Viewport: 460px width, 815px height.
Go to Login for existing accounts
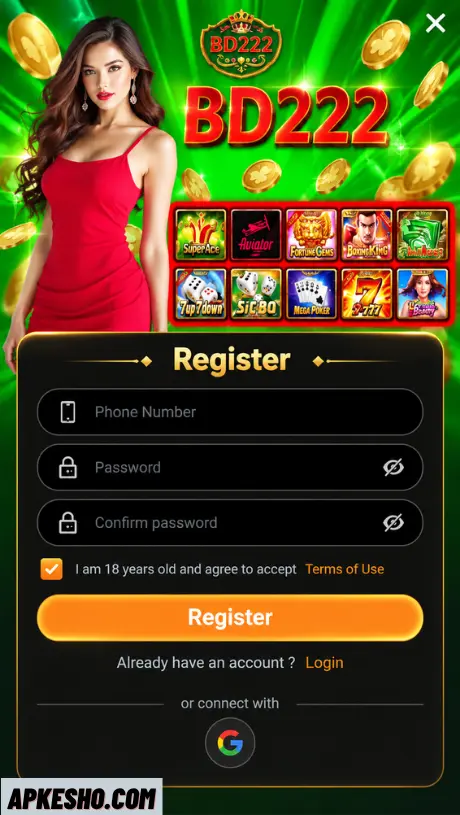(x=324, y=663)
